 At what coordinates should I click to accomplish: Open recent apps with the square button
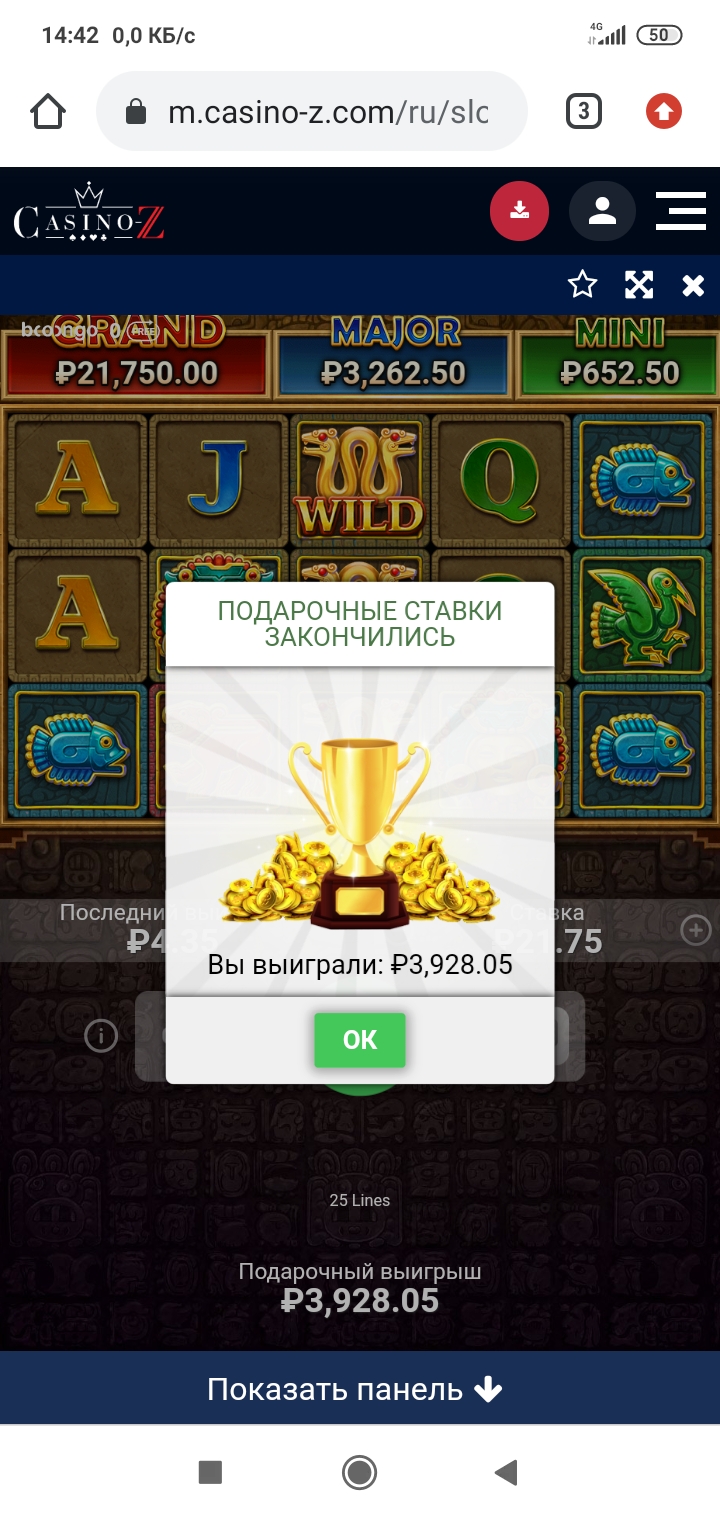pyautogui.click(x=210, y=1472)
